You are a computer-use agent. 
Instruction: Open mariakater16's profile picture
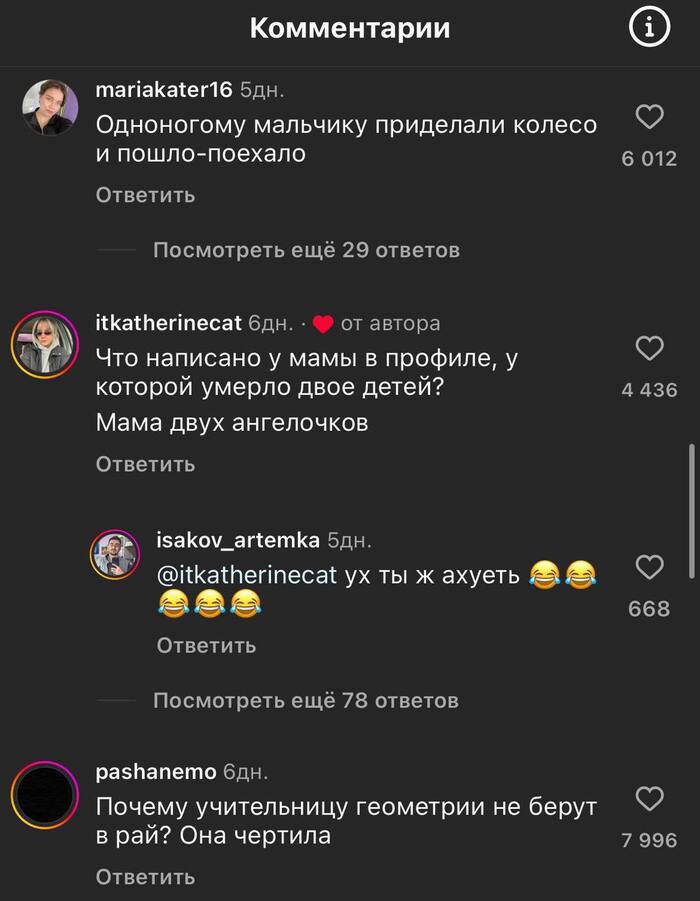click(x=50, y=107)
